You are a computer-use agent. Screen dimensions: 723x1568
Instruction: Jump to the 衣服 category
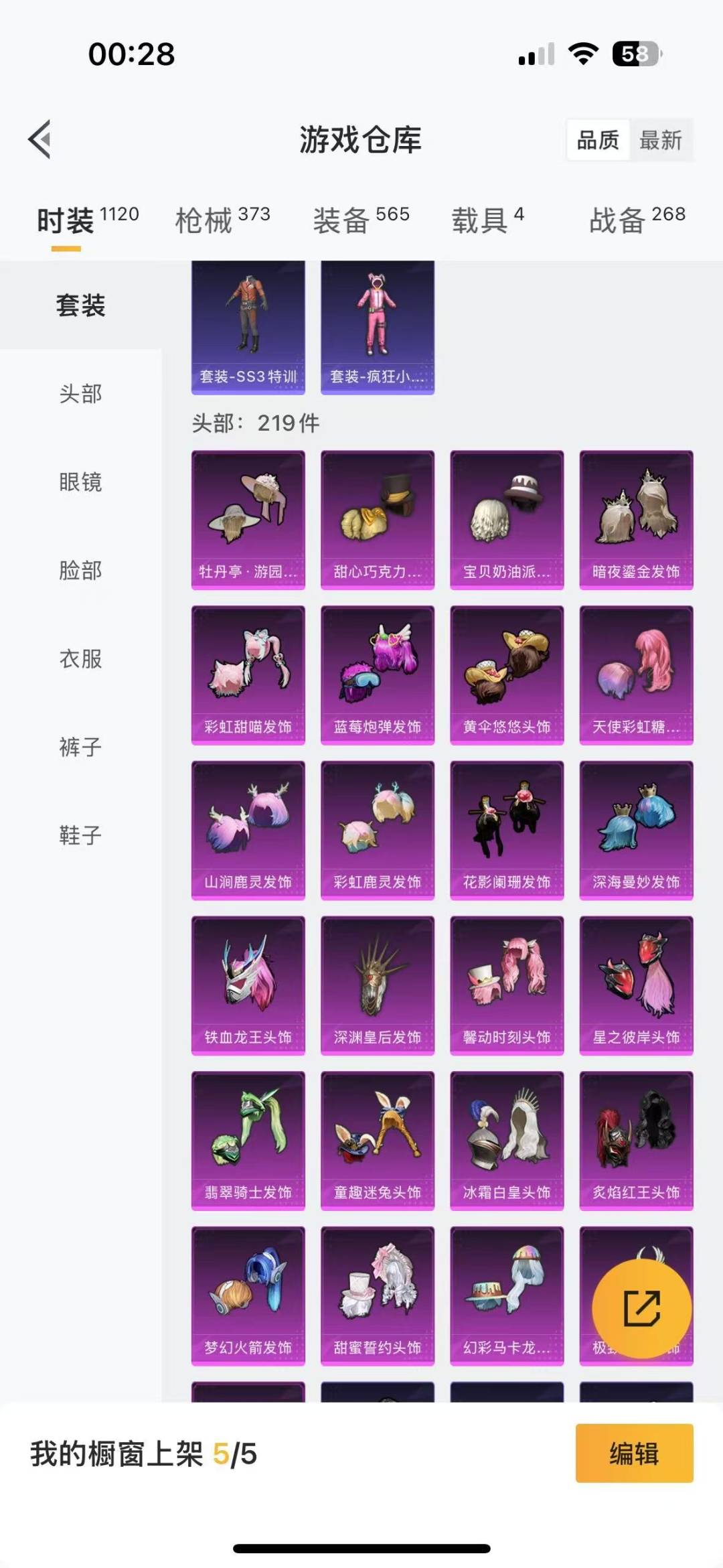point(81,659)
